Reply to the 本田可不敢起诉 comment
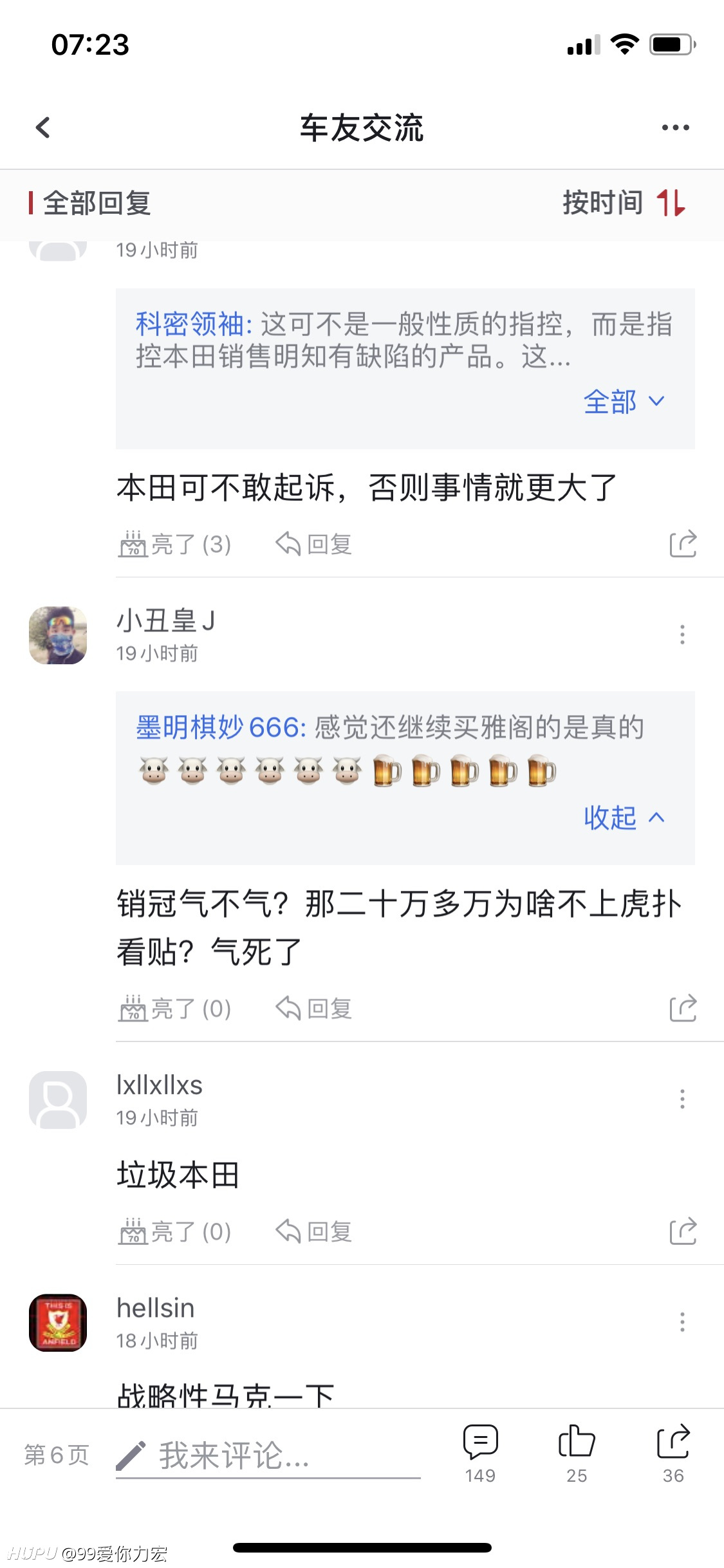724x1568 pixels. coord(313,544)
